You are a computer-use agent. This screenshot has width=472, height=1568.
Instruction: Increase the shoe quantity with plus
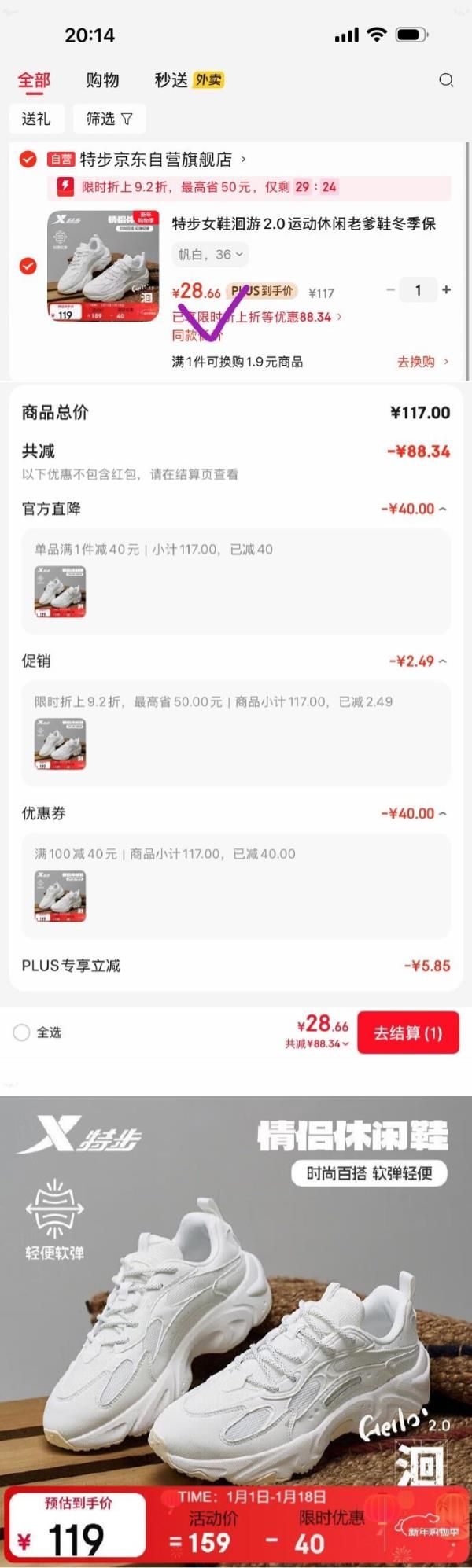447,290
